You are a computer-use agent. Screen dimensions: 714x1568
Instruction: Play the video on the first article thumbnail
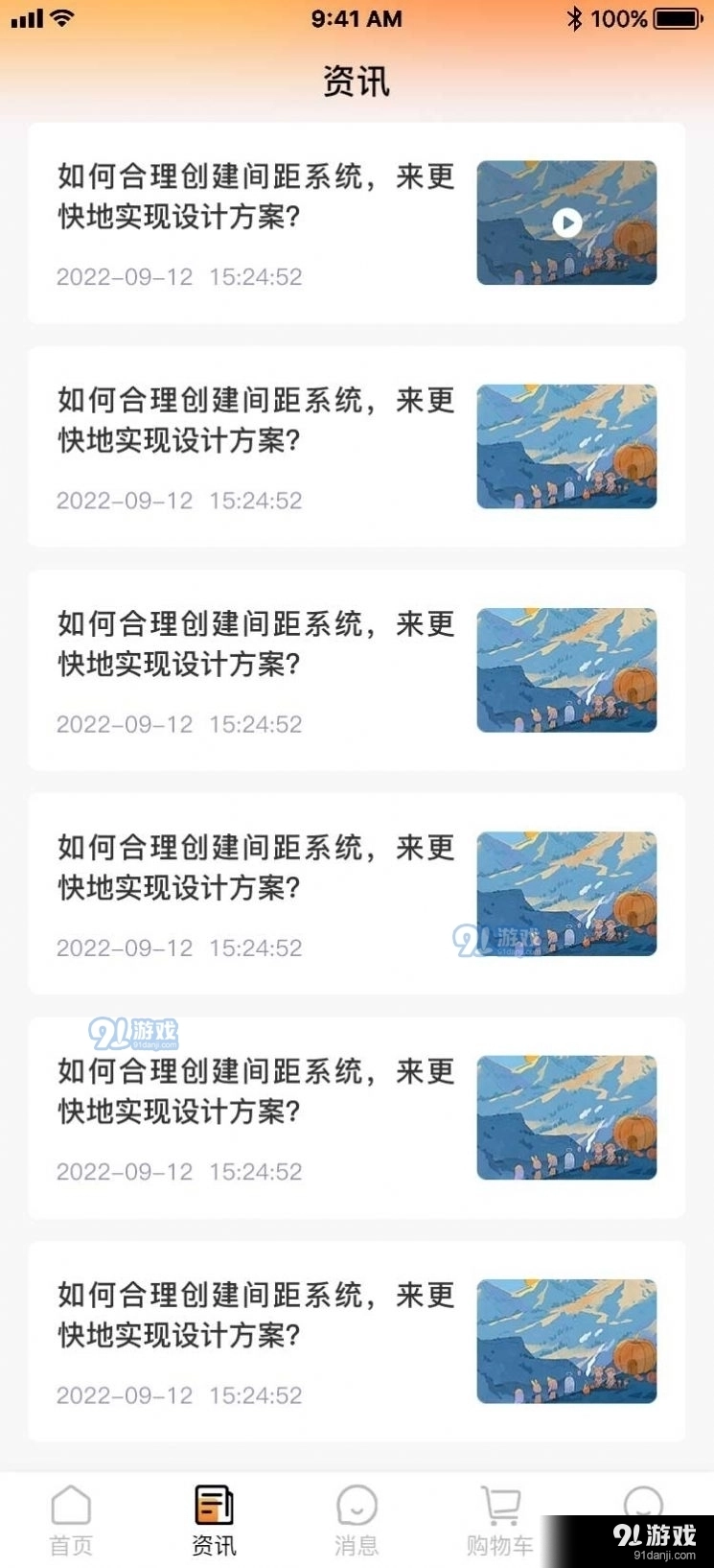coord(566,223)
